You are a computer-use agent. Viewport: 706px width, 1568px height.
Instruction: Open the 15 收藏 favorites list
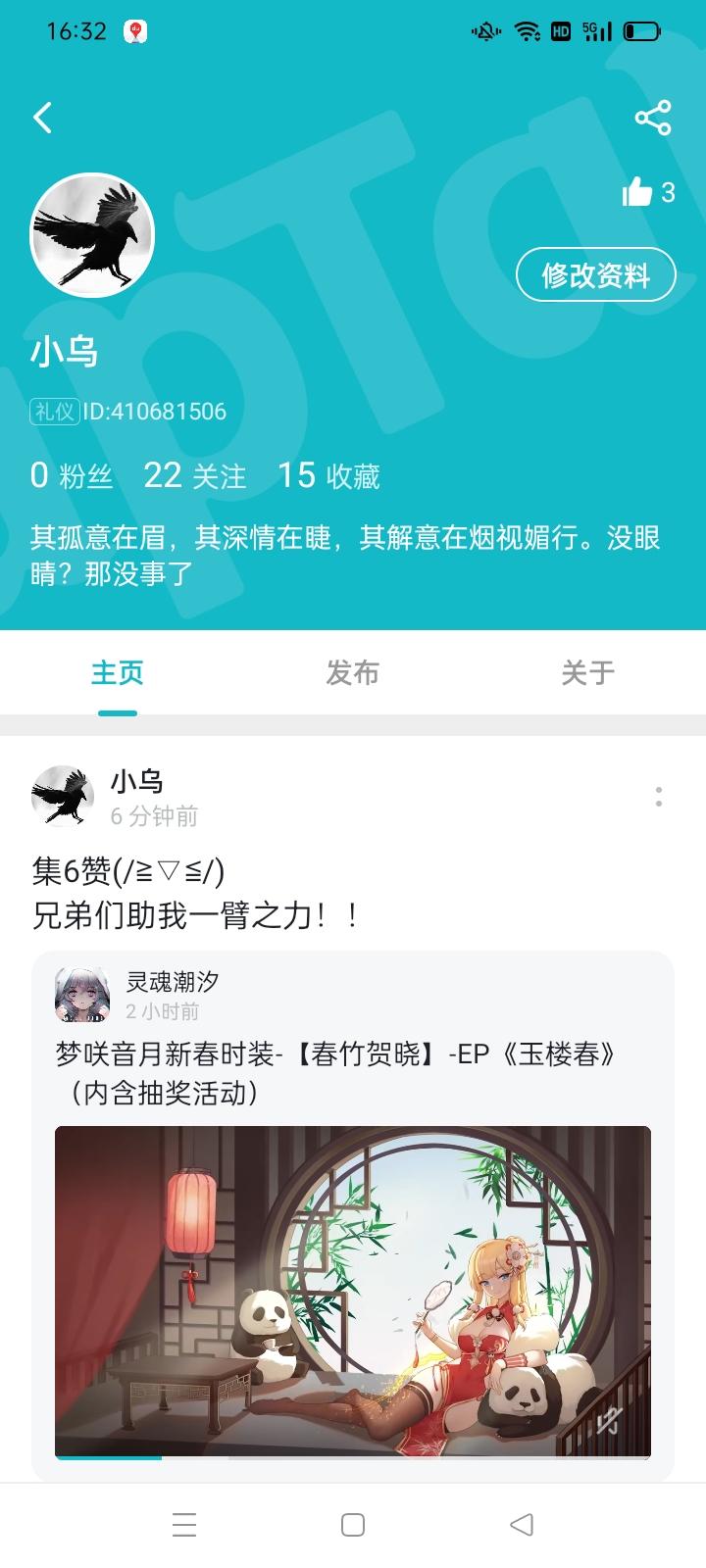(333, 476)
